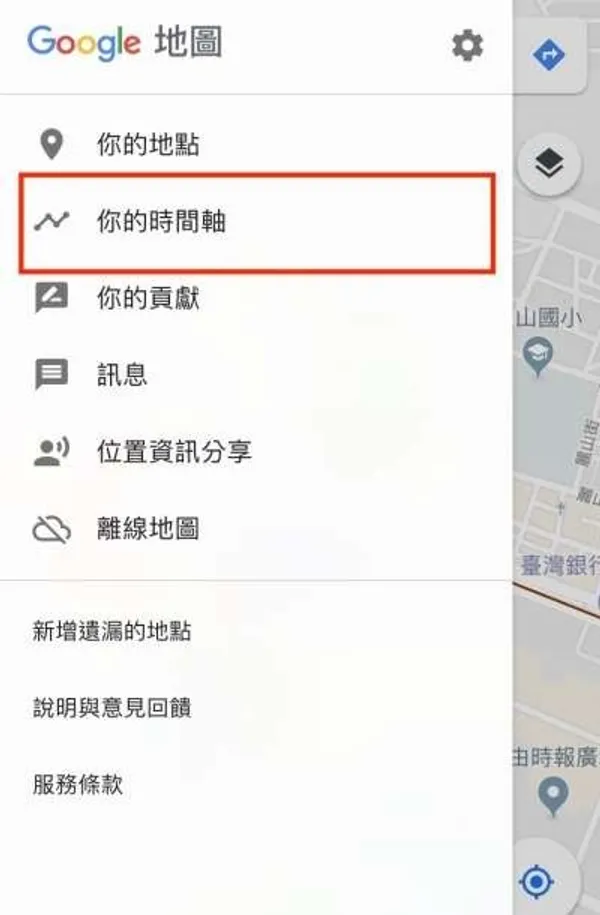Image resolution: width=600 pixels, height=915 pixels.
Task: Center map on my location
Action: 538,882
